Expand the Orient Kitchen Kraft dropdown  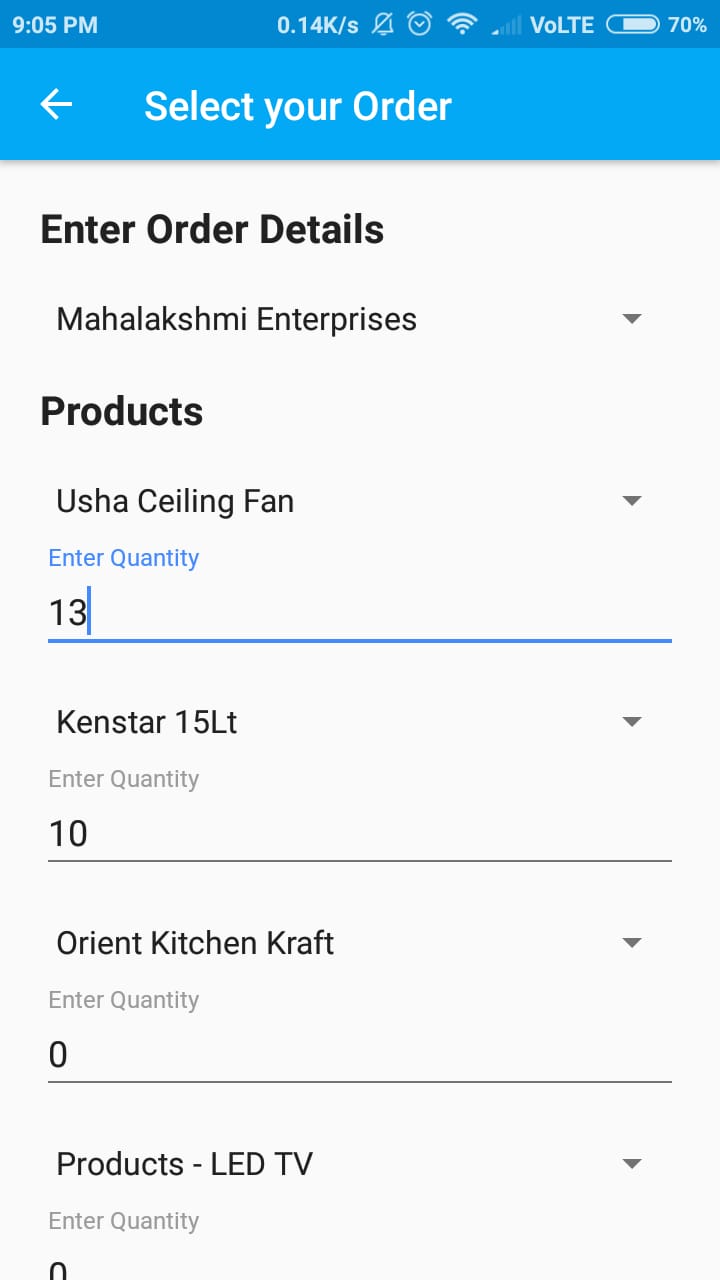(350, 943)
